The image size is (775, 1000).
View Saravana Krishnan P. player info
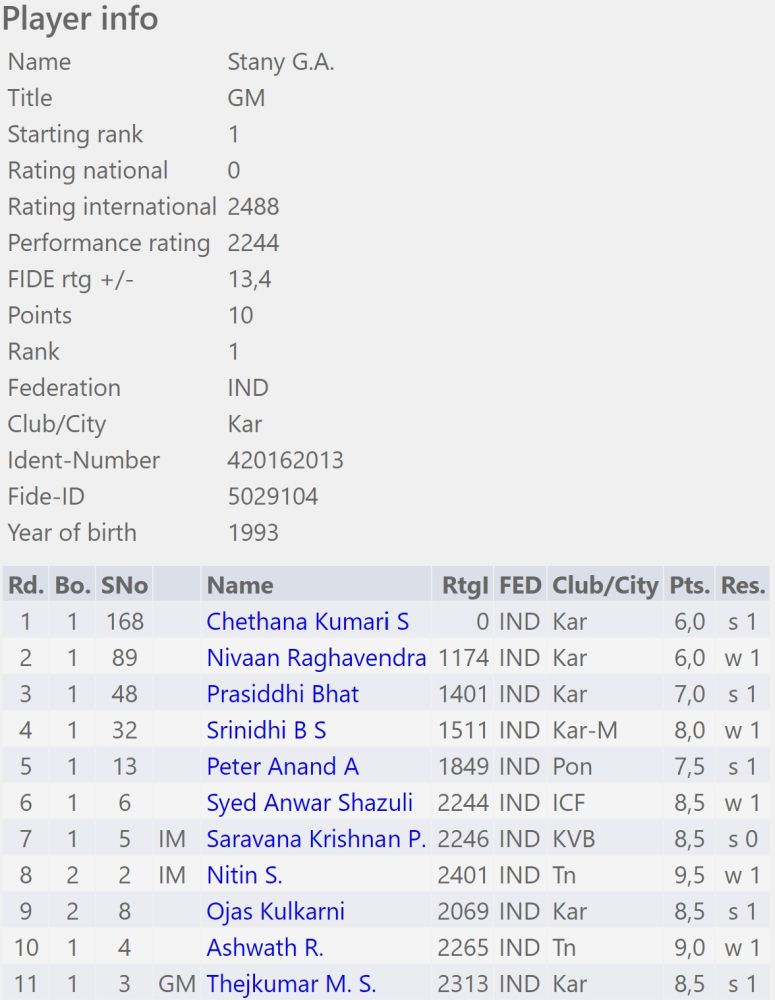[x=316, y=839]
